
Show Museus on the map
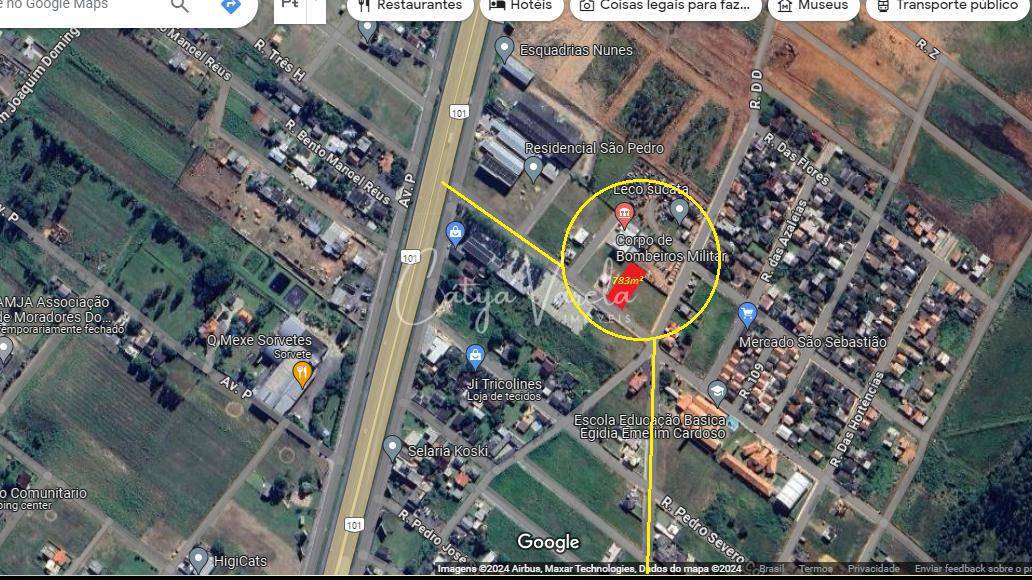point(812,6)
